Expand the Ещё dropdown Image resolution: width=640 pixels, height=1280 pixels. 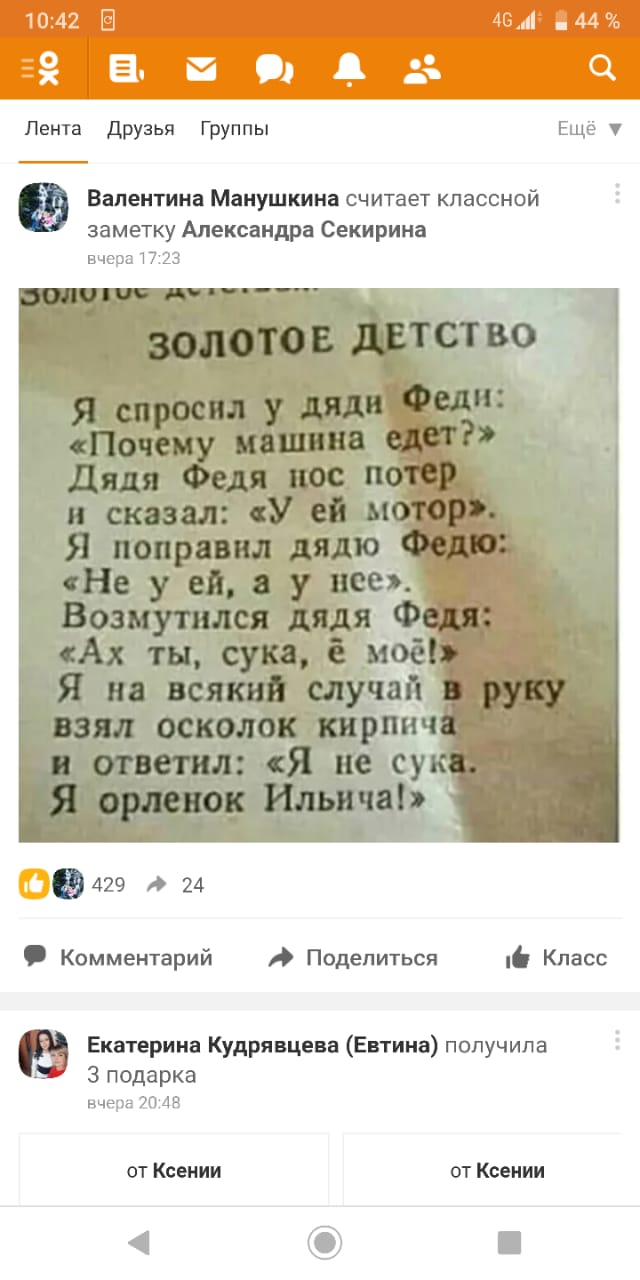589,129
